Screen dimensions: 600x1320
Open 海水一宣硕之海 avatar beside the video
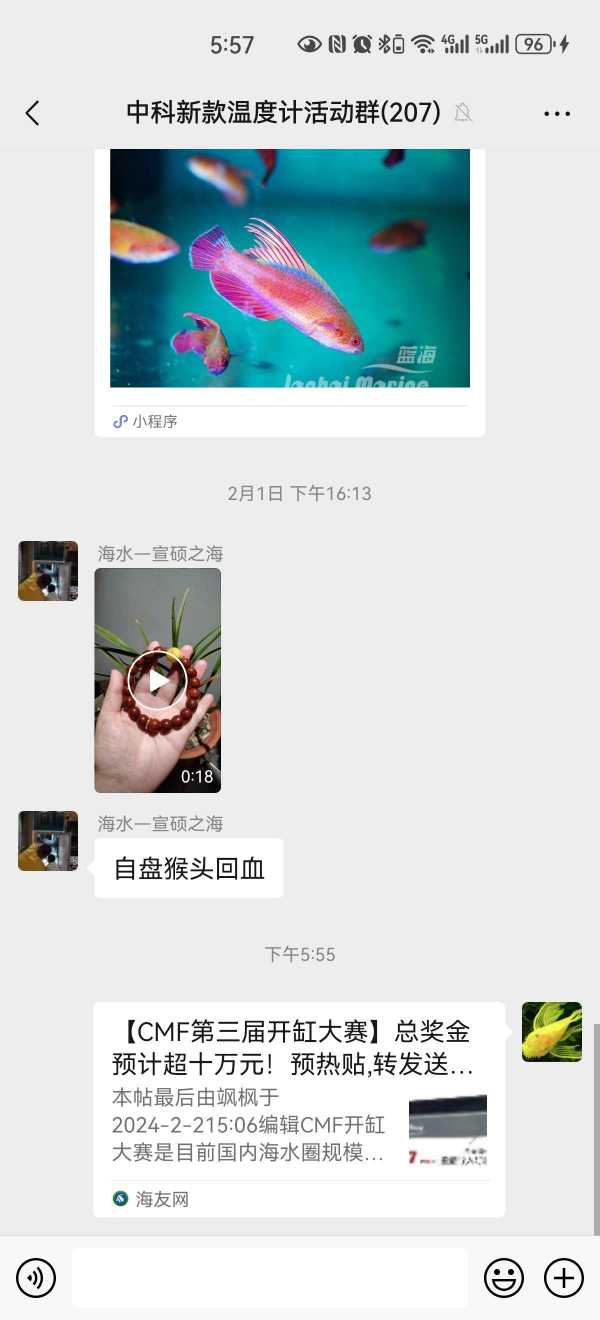coord(48,571)
